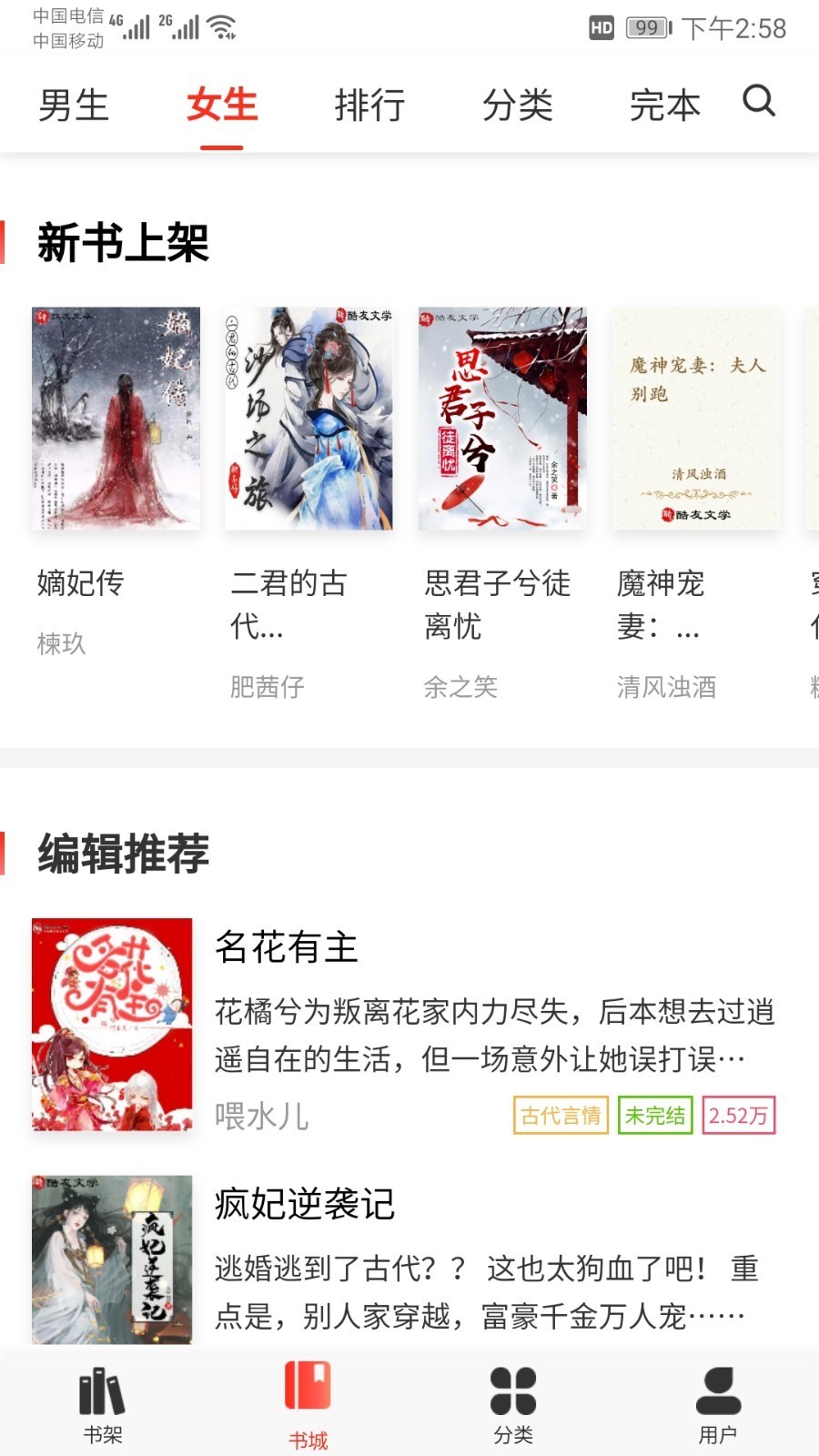819x1456 pixels.
Task: Tap the 书城 bottom tab
Action: (308, 1406)
